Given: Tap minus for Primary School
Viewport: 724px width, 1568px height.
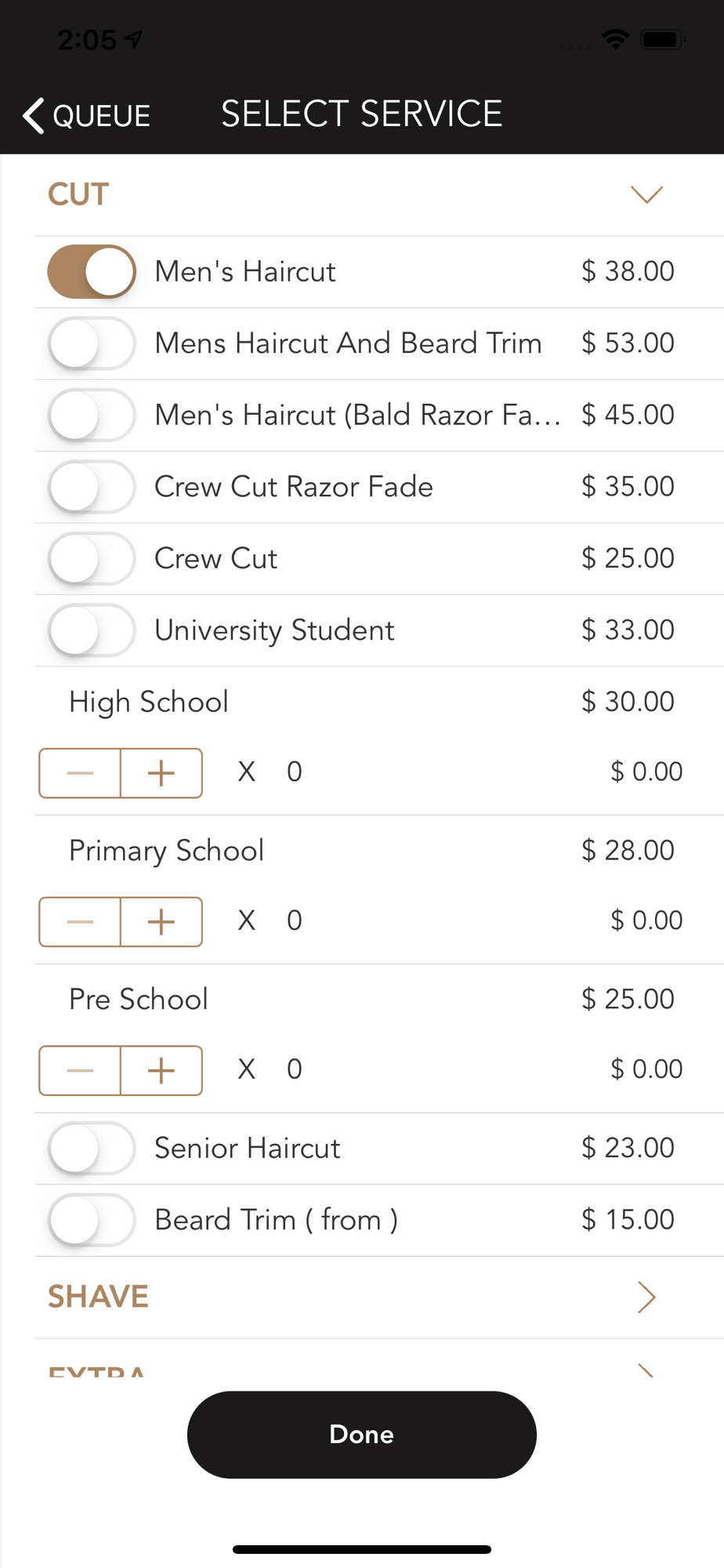Looking at the screenshot, I should (80, 922).
